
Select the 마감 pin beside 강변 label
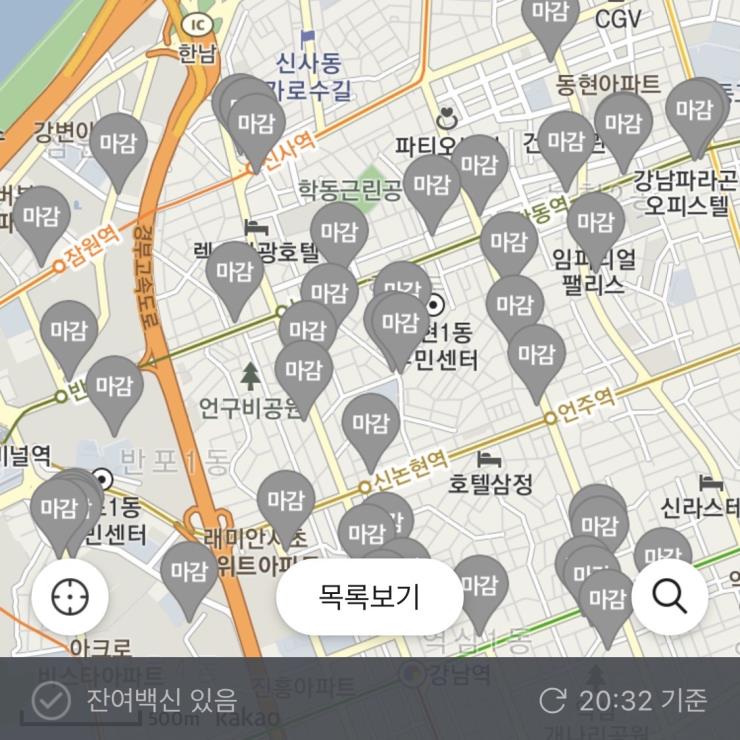[x=118, y=143]
